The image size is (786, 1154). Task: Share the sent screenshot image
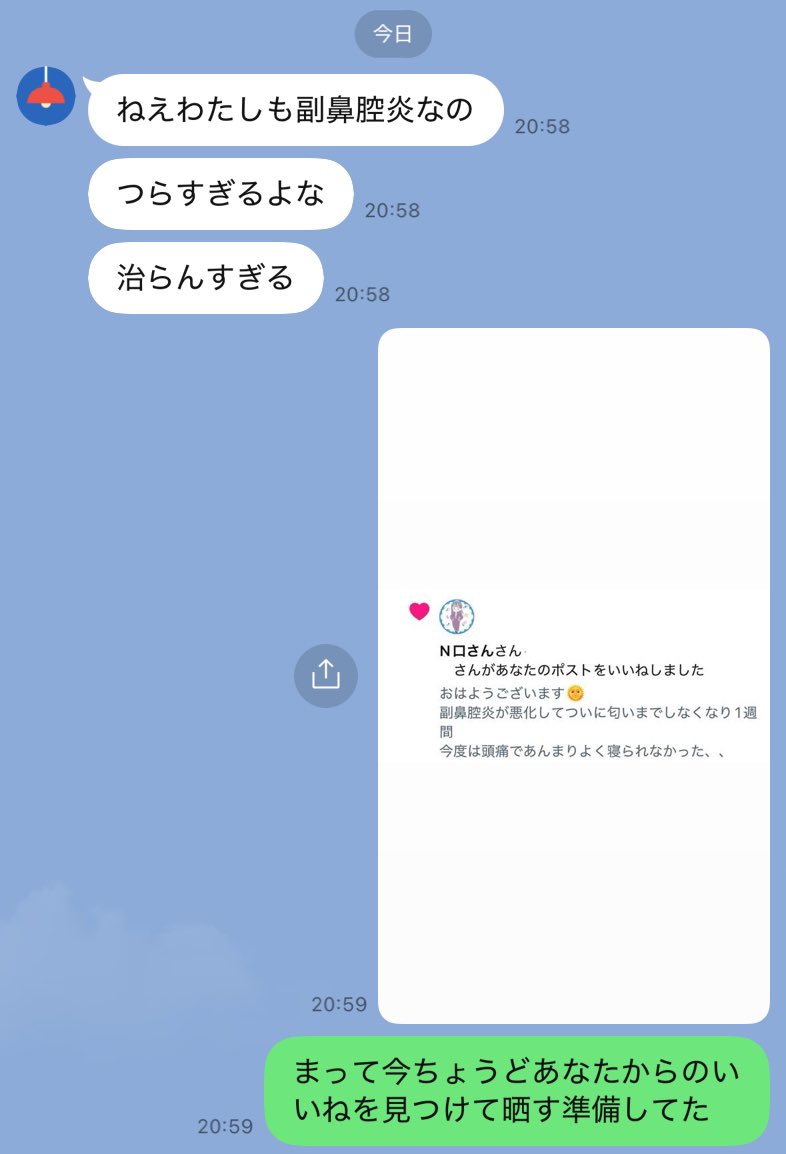pos(325,676)
